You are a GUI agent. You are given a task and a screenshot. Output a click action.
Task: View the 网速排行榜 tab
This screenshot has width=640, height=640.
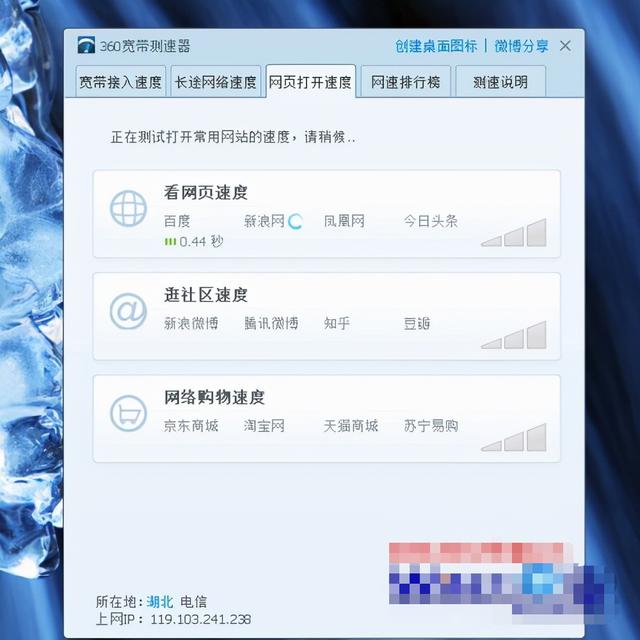(x=405, y=82)
